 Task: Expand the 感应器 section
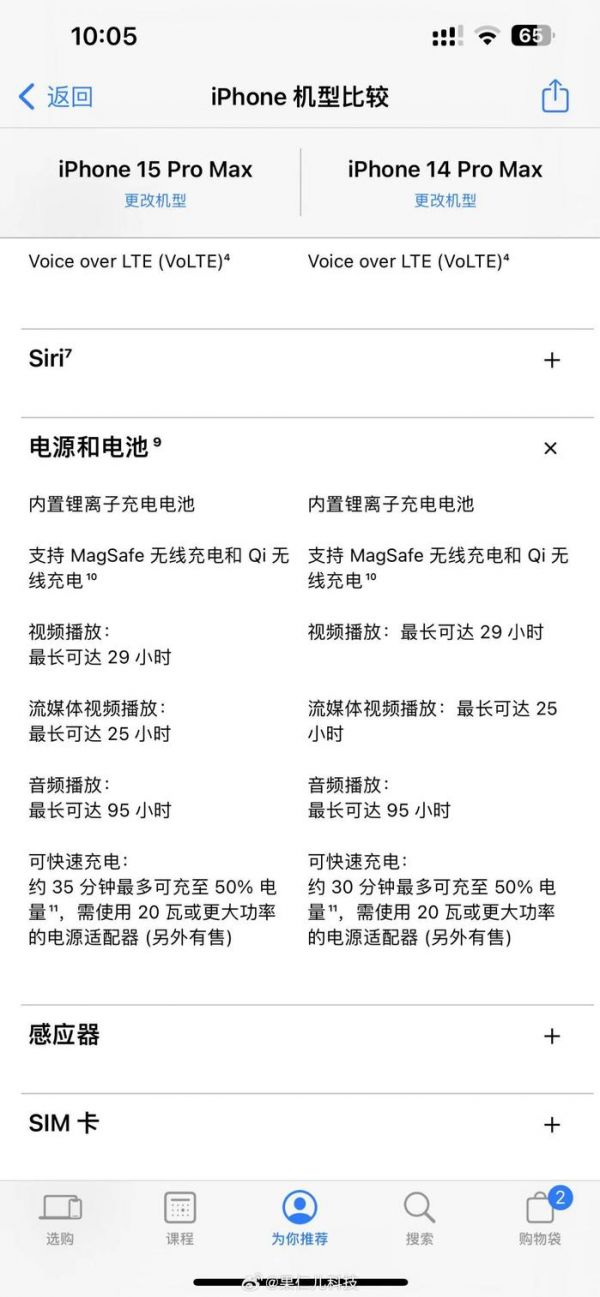click(x=551, y=1036)
